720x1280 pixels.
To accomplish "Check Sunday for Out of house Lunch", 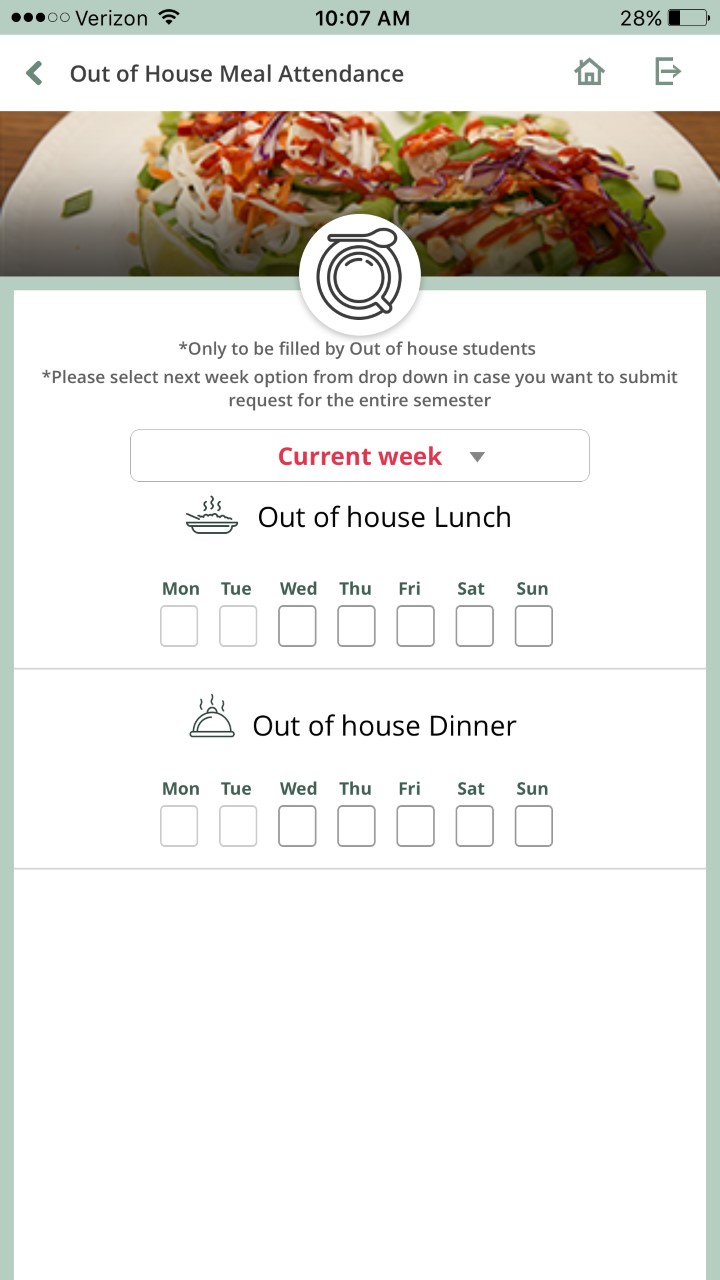I will pos(533,625).
